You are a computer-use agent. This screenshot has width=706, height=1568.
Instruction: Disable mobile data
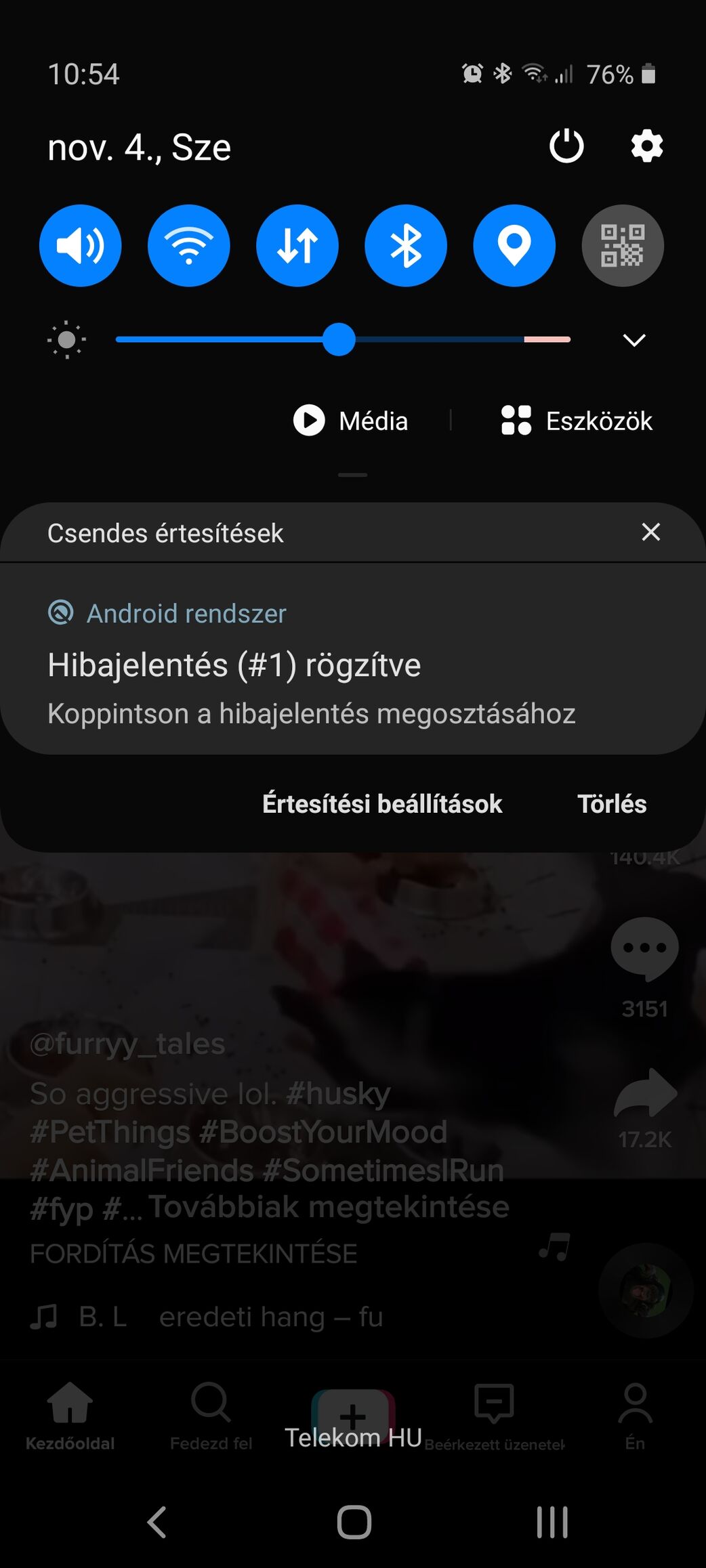coord(297,245)
